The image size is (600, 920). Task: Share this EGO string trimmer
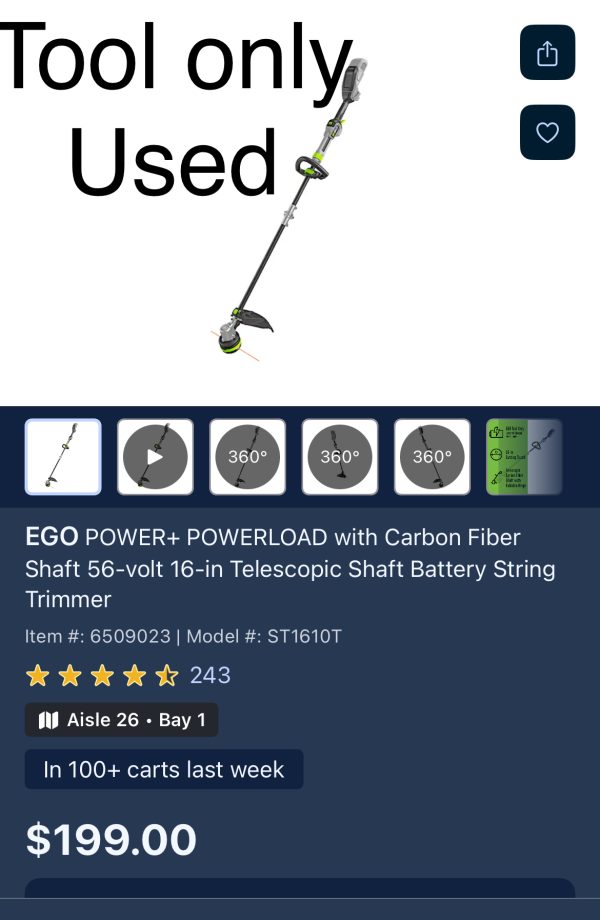click(547, 53)
